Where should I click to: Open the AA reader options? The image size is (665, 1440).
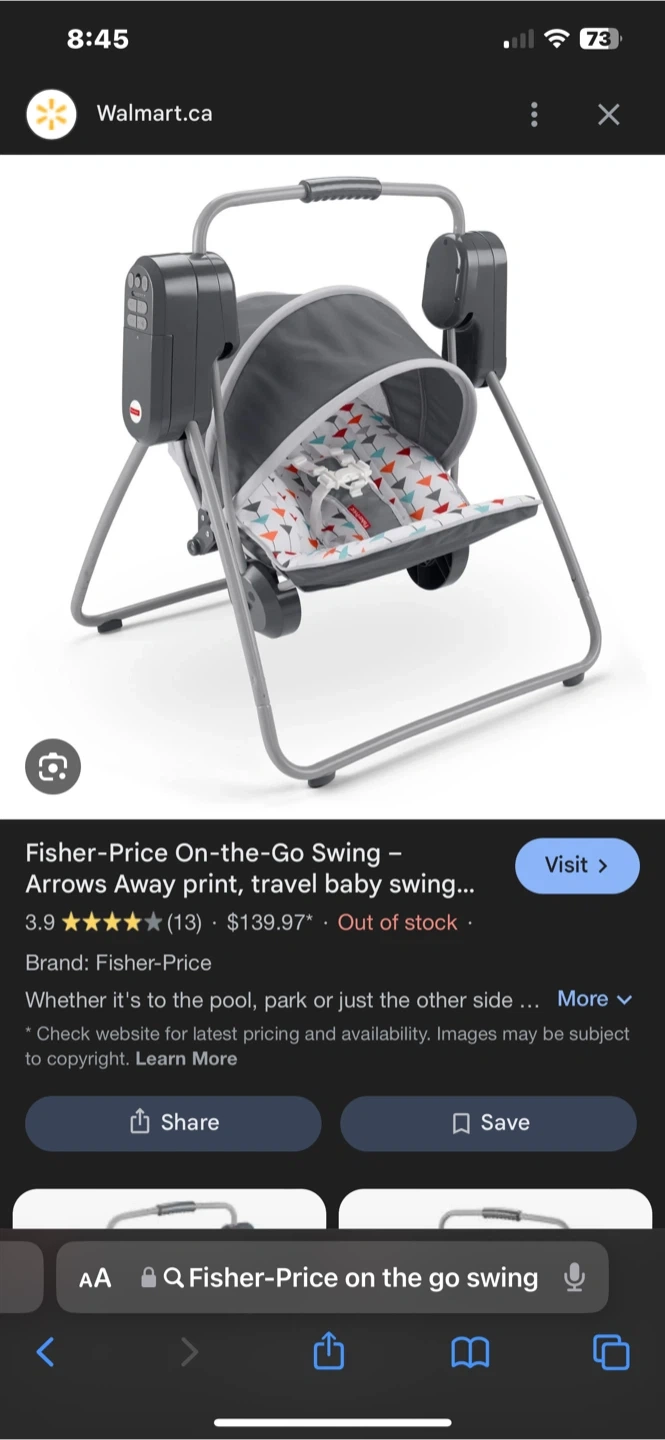pyautogui.click(x=95, y=1278)
